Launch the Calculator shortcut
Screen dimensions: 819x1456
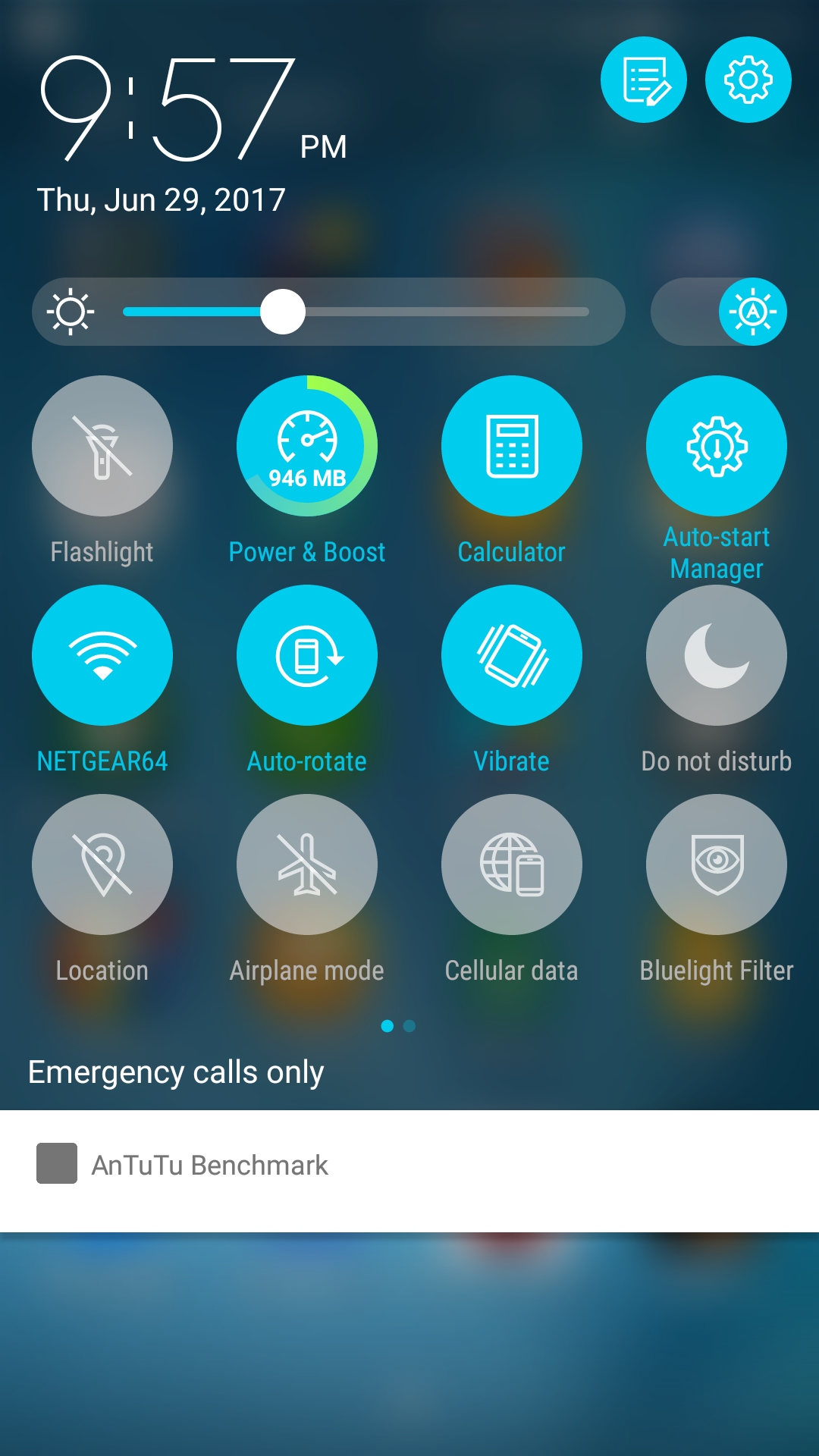coord(512,446)
